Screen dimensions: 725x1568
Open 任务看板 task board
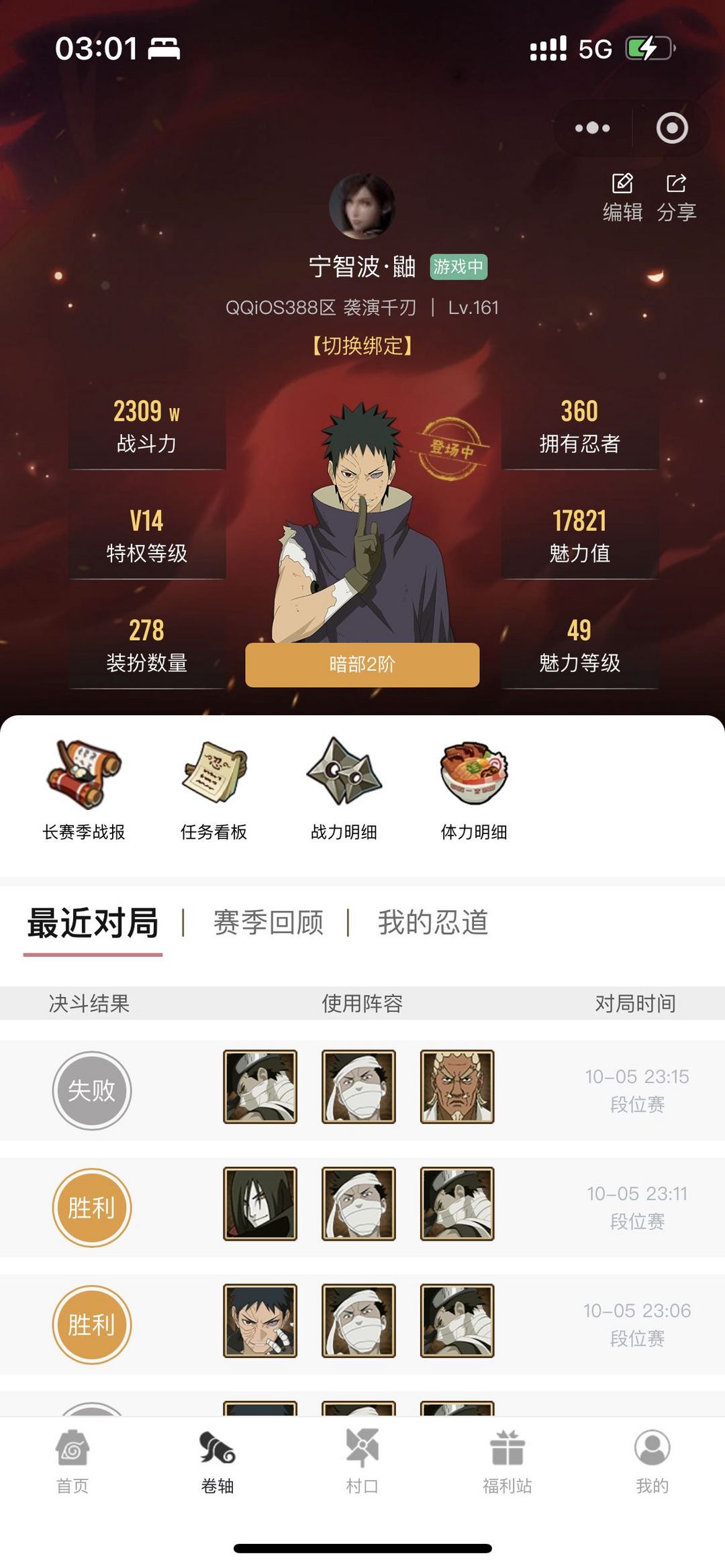click(x=213, y=790)
